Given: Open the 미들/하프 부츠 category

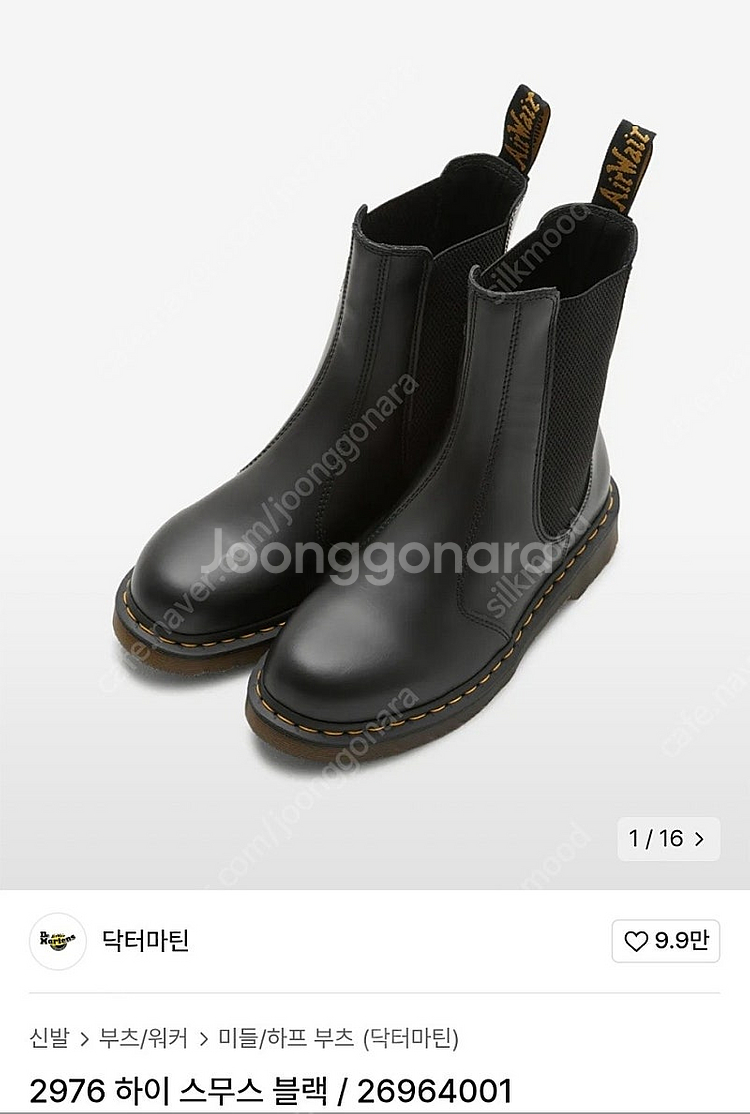Looking at the screenshot, I should [285, 1038].
